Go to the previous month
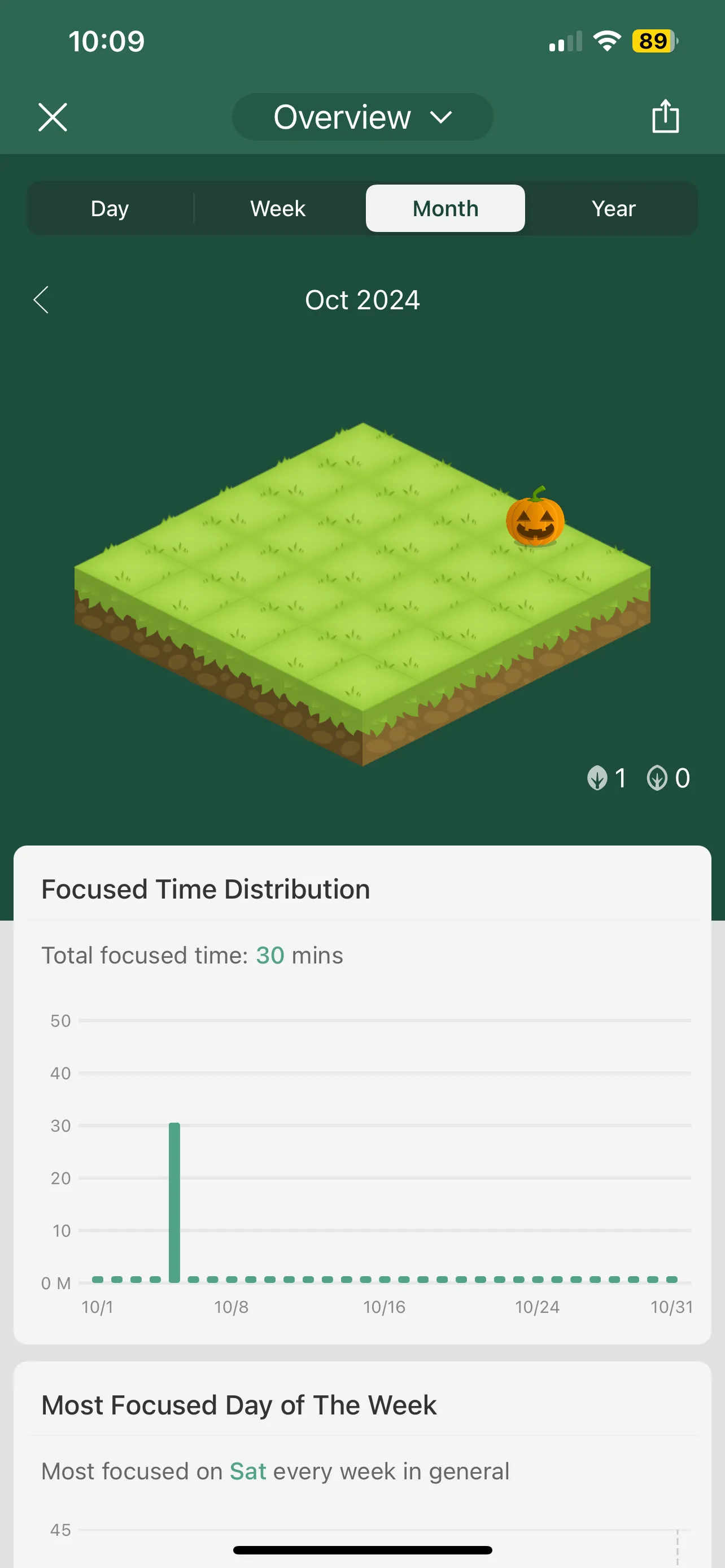 pos(41,300)
